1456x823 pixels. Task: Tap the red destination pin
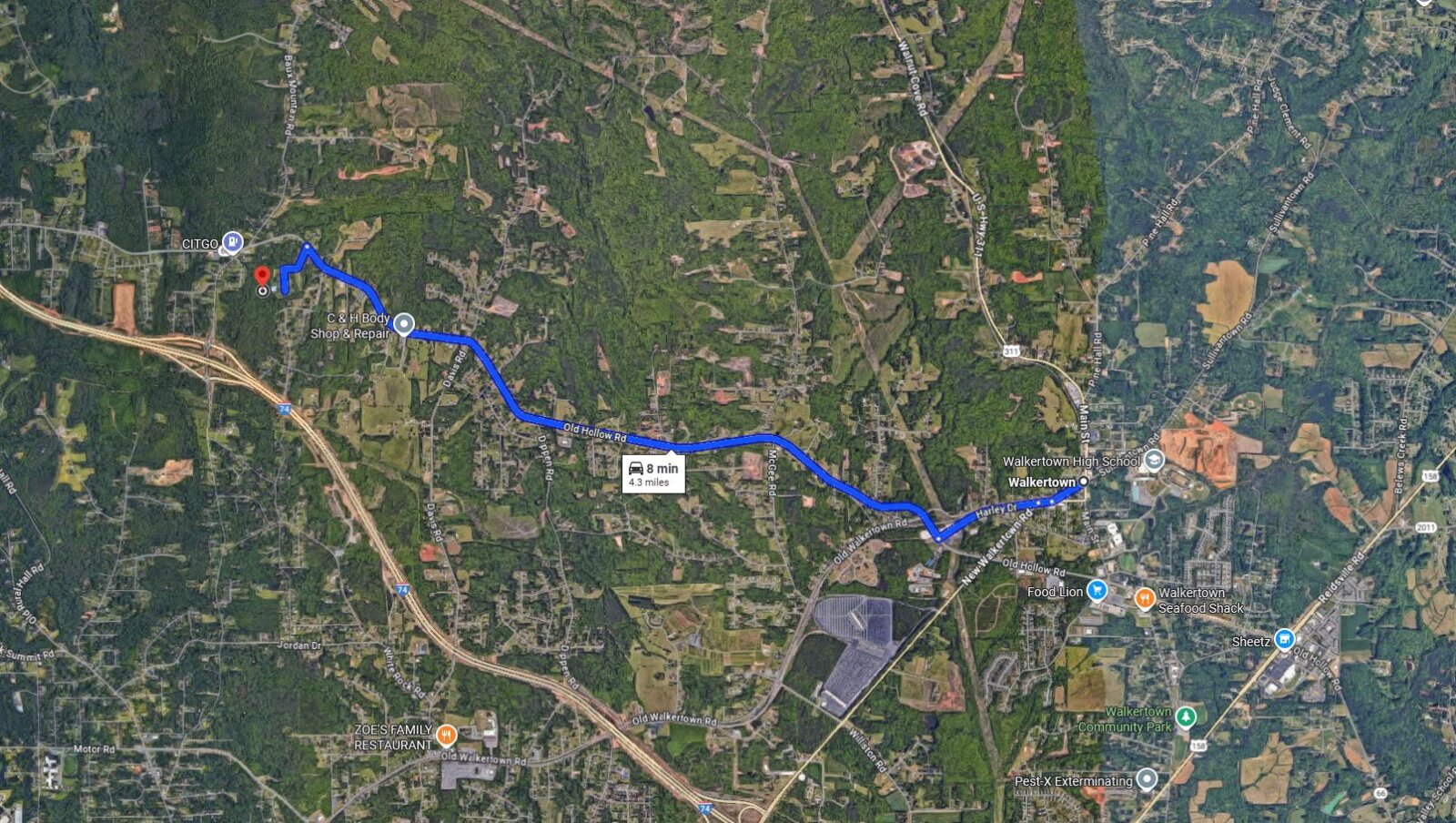tap(262, 276)
